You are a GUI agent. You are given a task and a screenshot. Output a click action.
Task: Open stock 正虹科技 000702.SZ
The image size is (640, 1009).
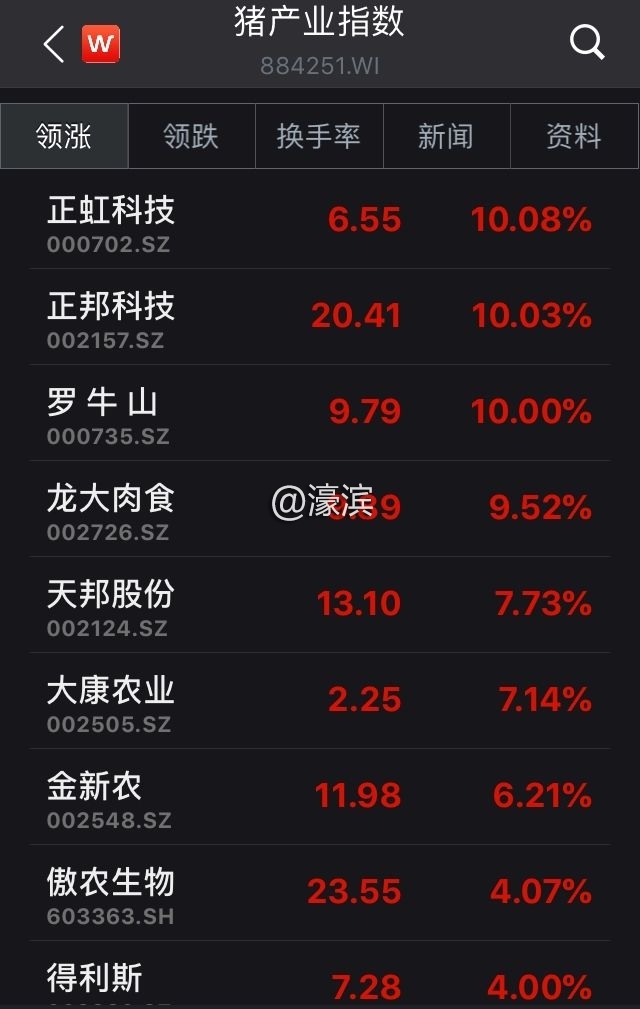tap(320, 221)
